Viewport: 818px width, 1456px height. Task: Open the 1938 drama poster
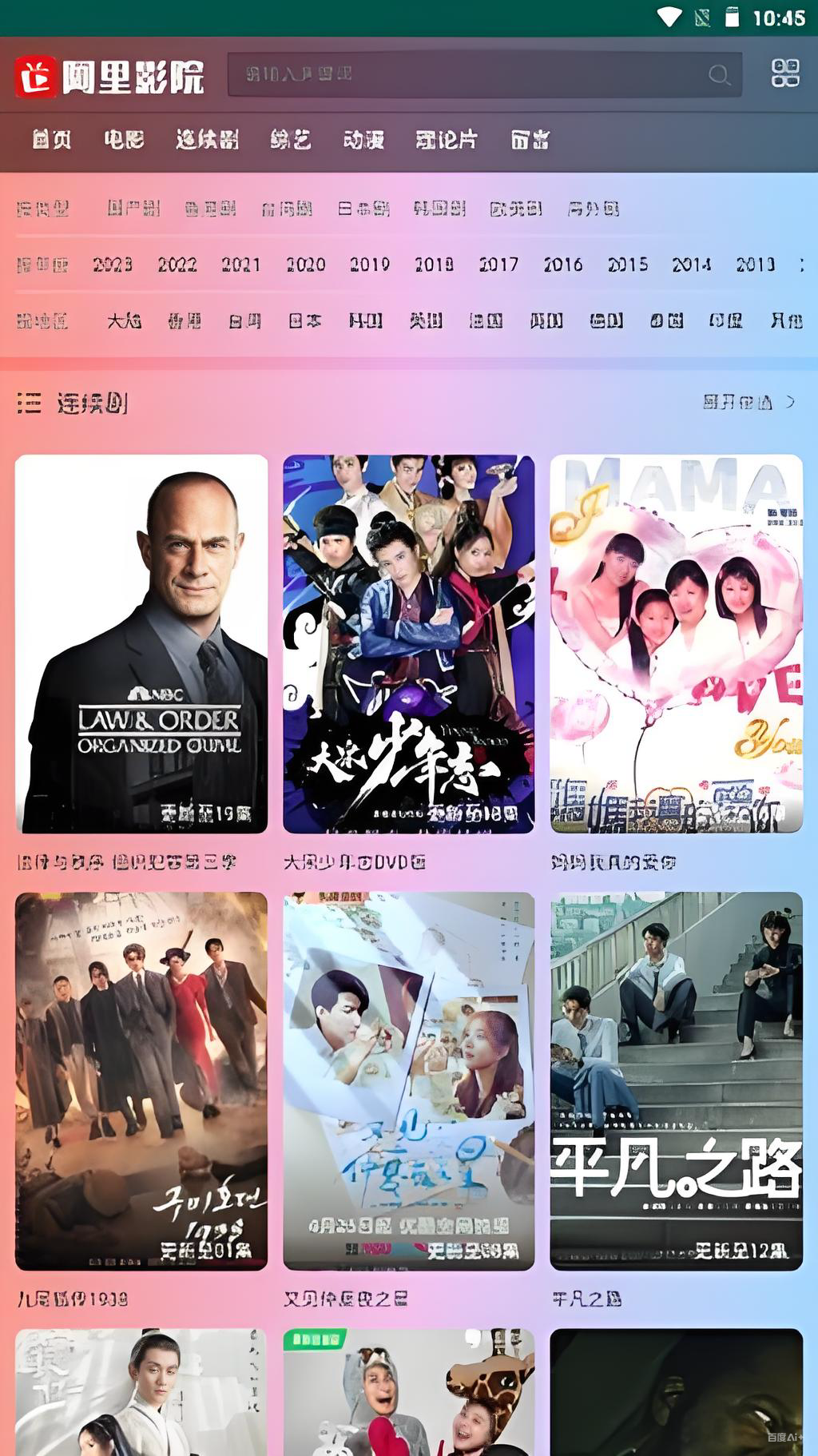[141, 1080]
